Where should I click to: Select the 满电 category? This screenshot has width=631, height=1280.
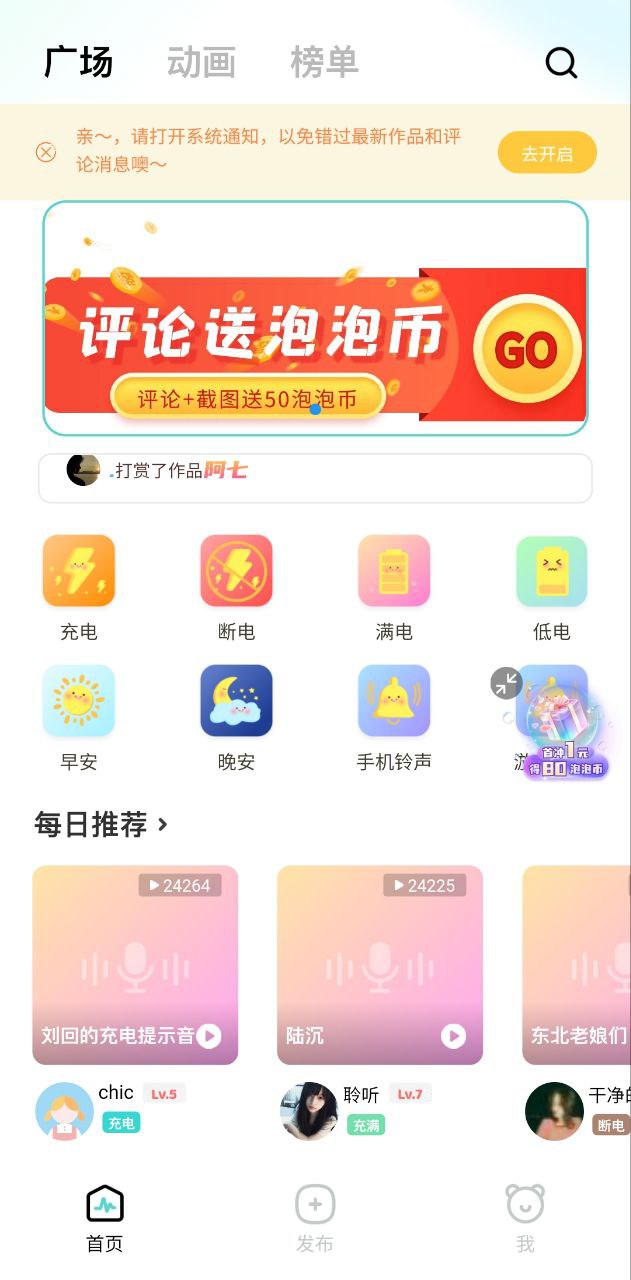click(394, 572)
